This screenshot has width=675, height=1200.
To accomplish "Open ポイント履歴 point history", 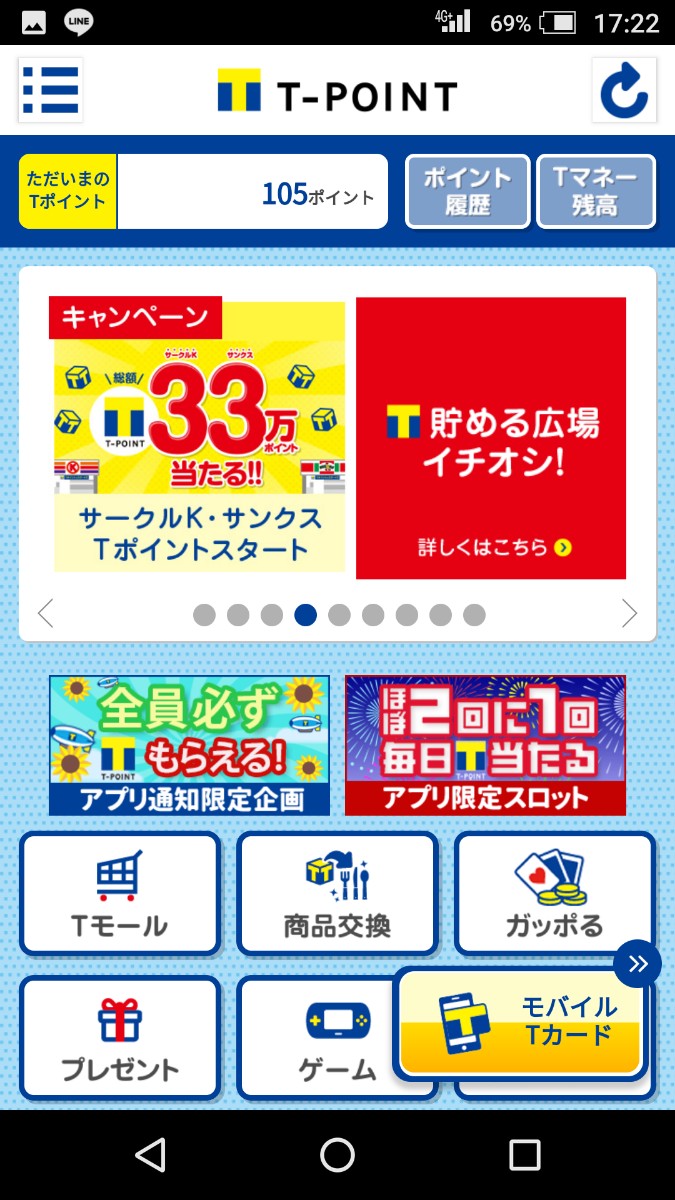I will [x=467, y=192].
